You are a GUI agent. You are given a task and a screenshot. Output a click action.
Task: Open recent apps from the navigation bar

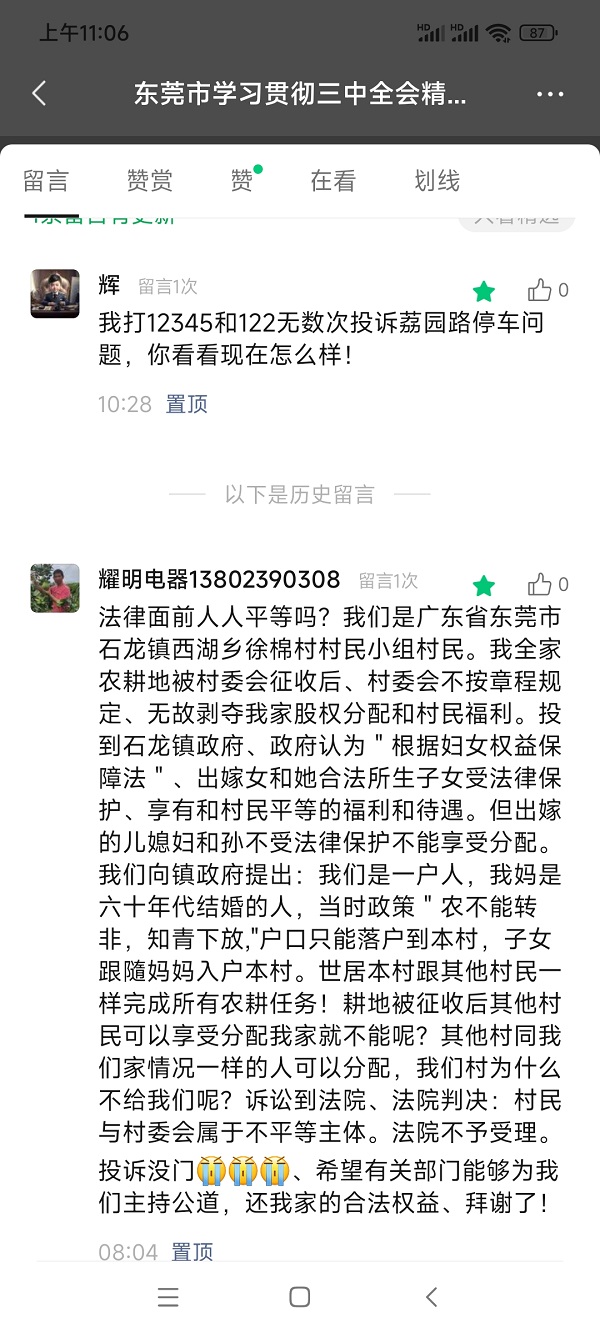pyautogui.click(x=168, y=1297)
